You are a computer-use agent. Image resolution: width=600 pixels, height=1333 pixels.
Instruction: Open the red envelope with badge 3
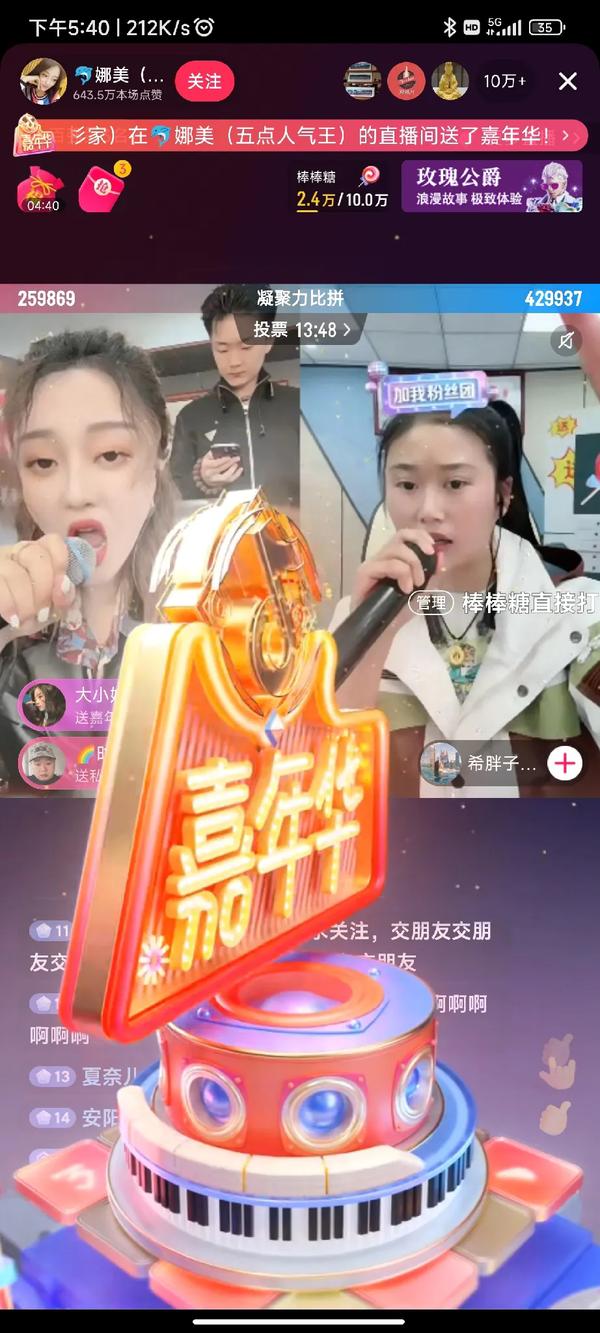click(101, 187)
